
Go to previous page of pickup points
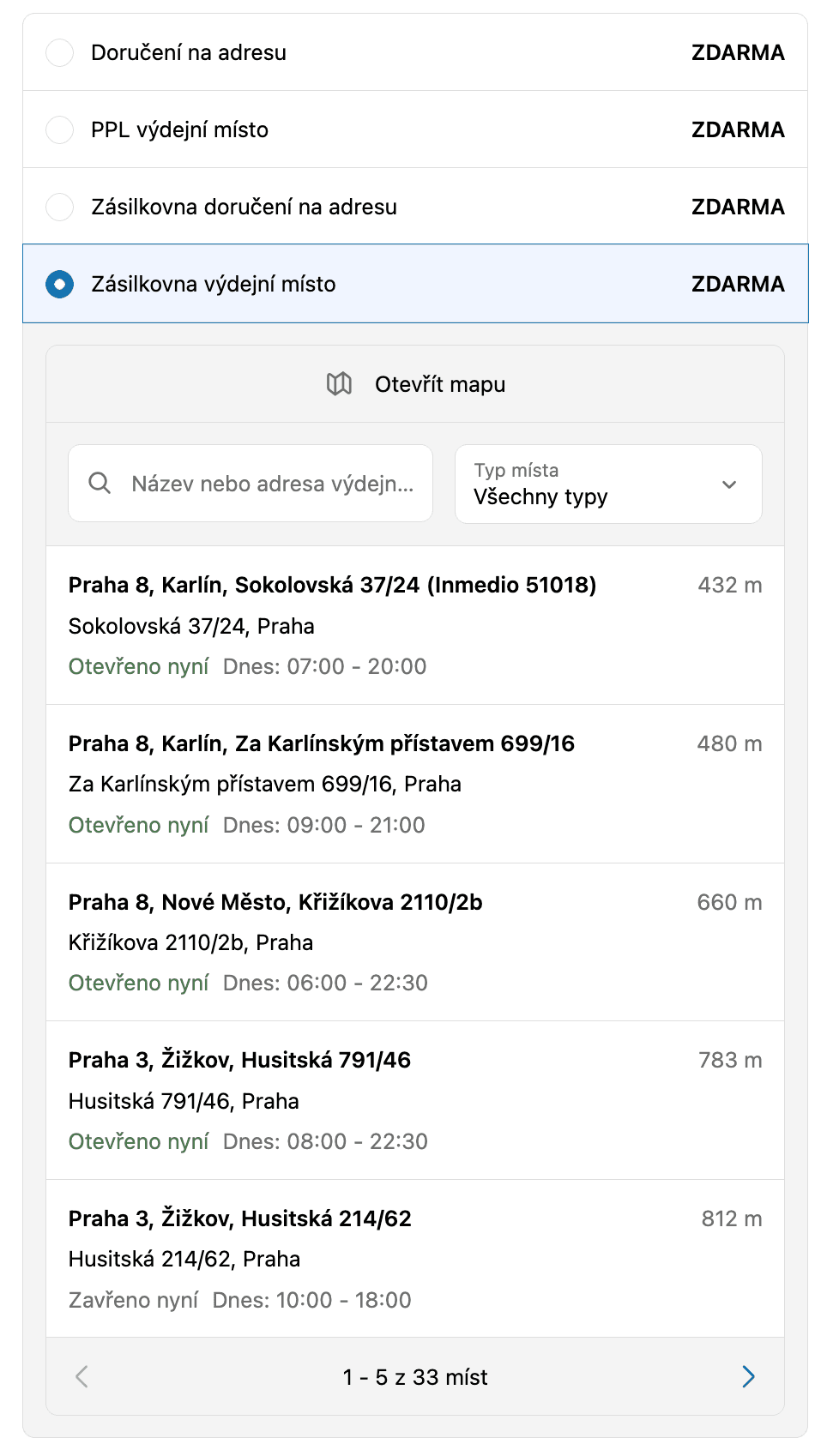click(x=82, y=1377)
